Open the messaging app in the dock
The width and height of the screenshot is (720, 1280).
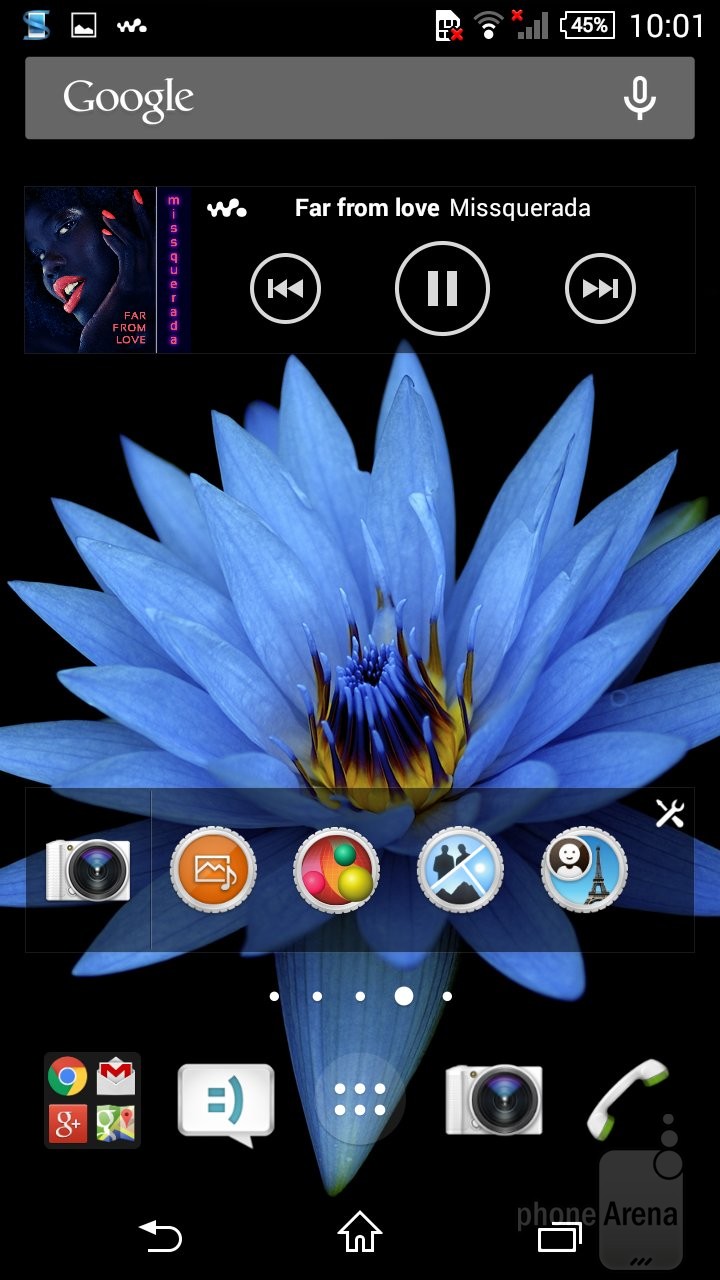point(225,1102)
